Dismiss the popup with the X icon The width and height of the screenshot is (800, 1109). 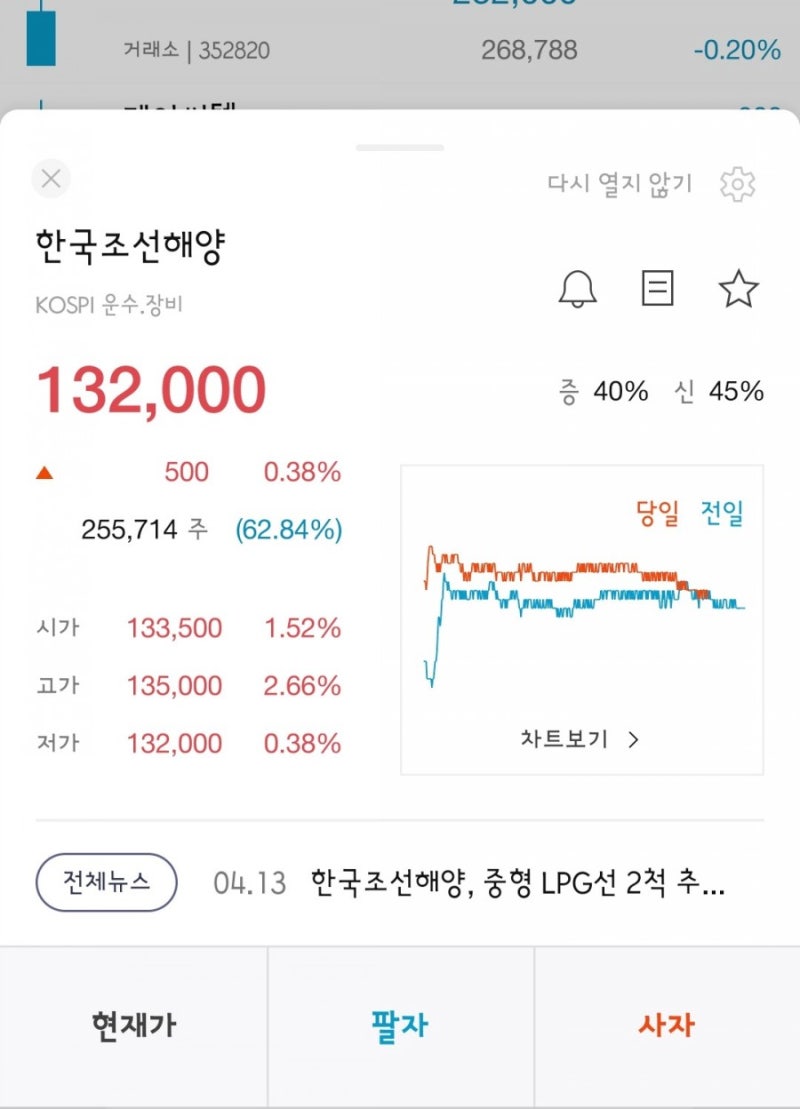click(x=50, y=178)
